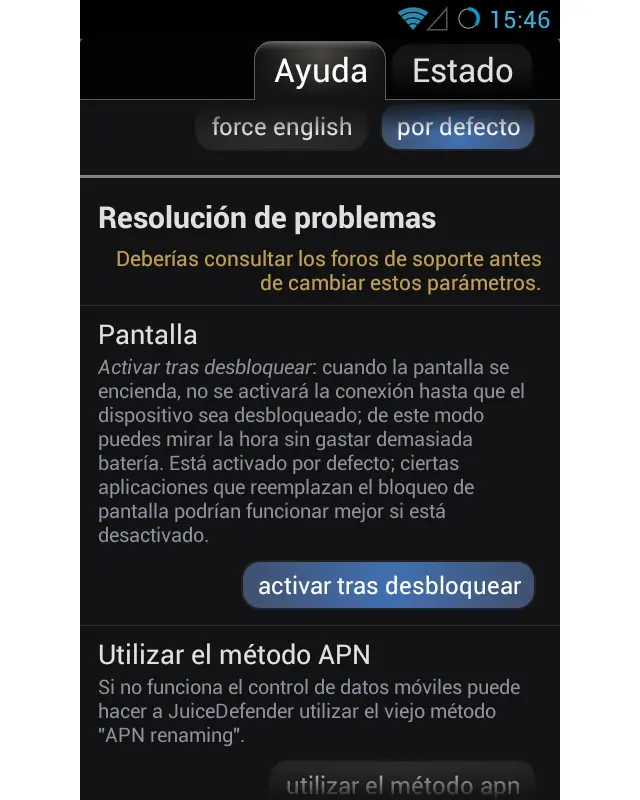Choose the force english language option
The height and width of the screenshot is (800, 640).
click(282, 128)
